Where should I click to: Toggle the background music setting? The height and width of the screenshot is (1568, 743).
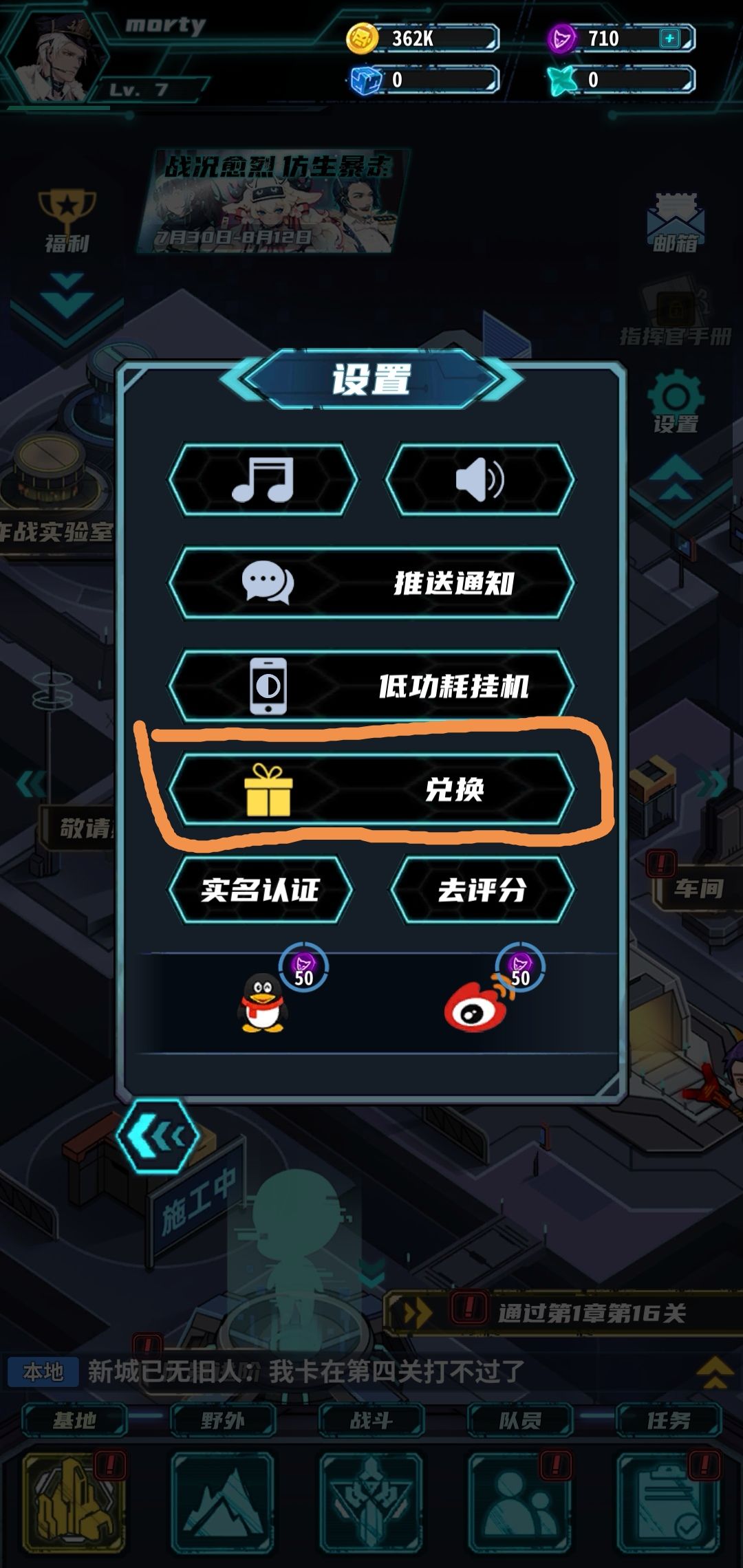click(x=263, y=479)
